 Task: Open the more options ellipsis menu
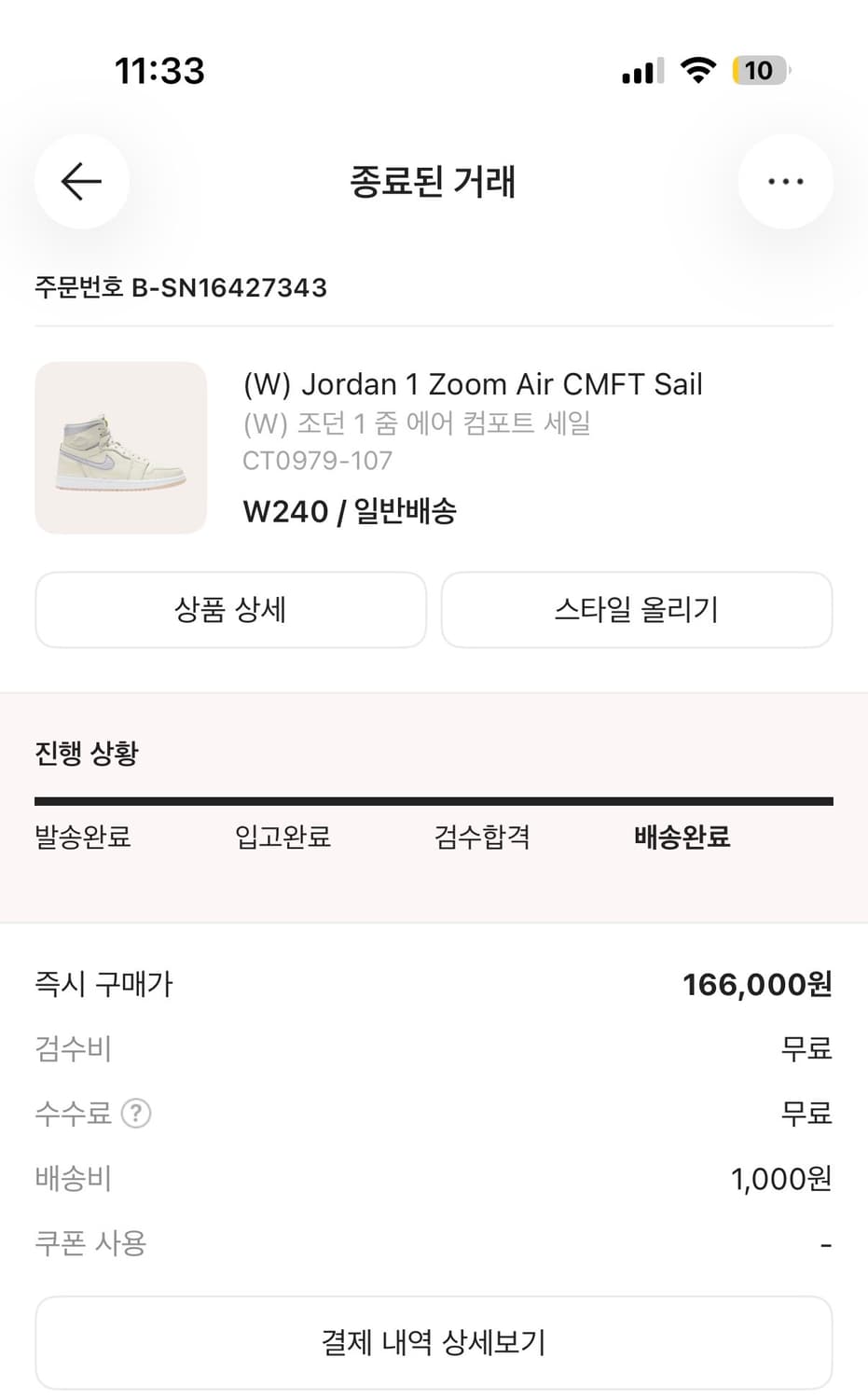click(786, 182)
